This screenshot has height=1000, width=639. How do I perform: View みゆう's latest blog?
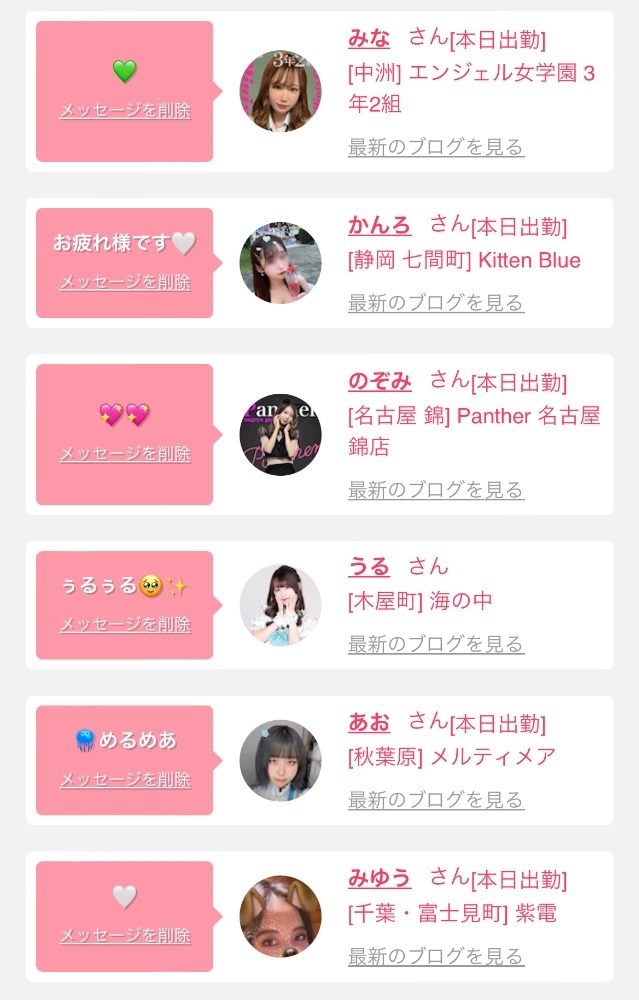[x=436, y=956]
